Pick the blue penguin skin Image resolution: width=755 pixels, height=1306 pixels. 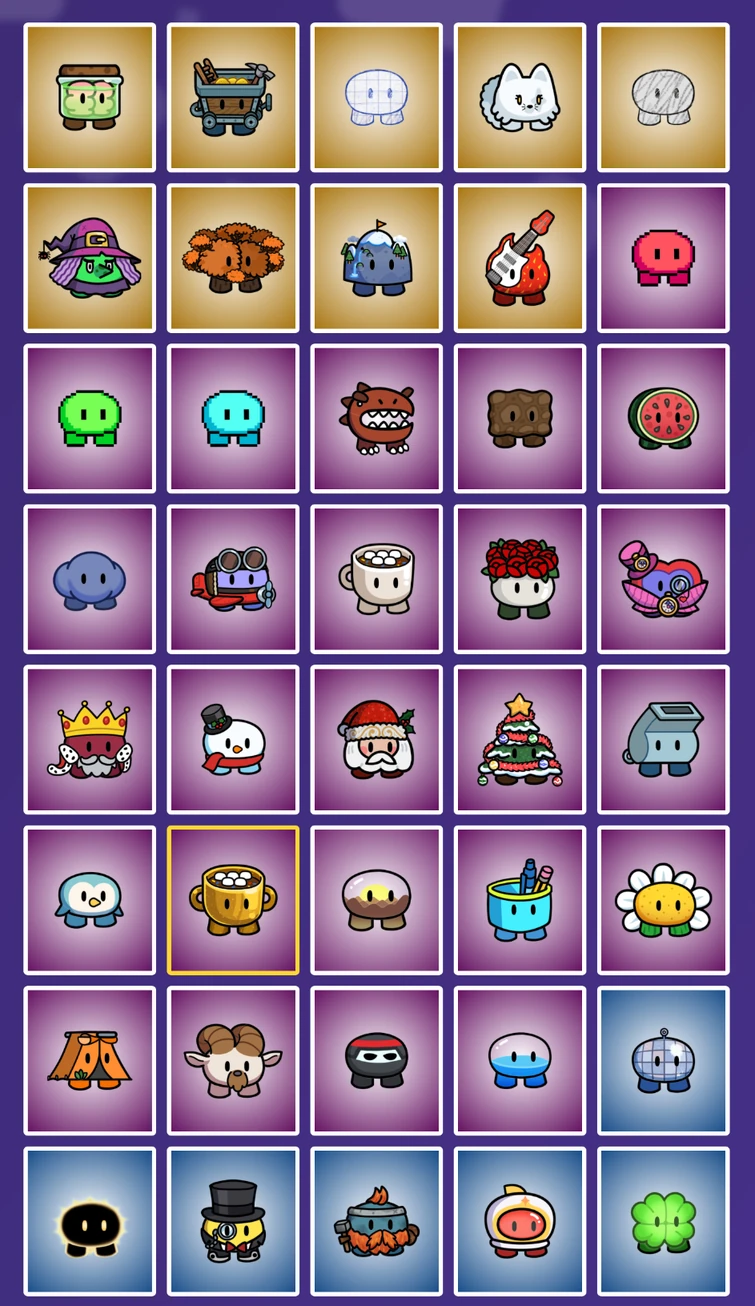point(90,900)
